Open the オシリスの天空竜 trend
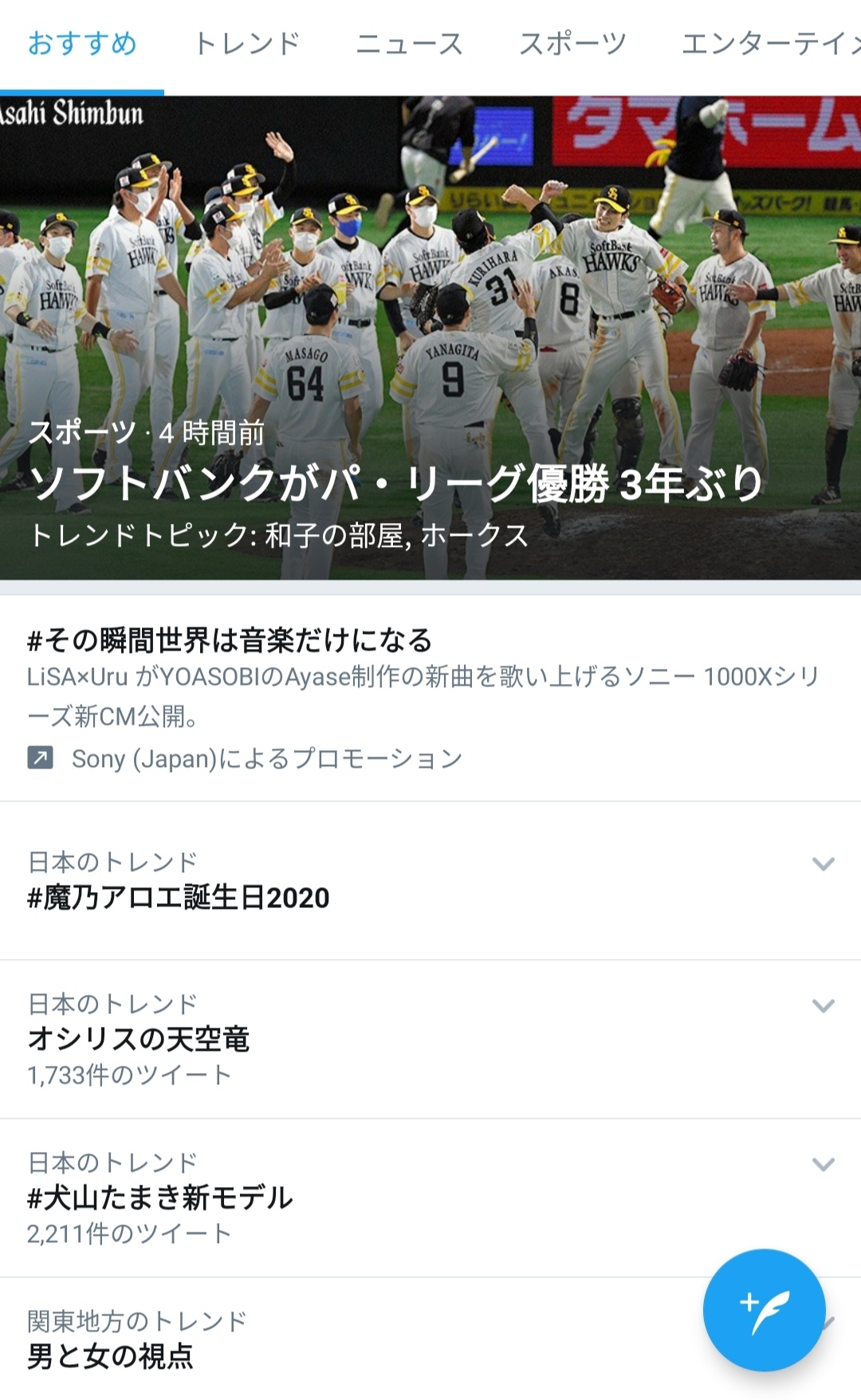Image resolution: width=861 pixels, height=1400 pixels. point(139,1039)
